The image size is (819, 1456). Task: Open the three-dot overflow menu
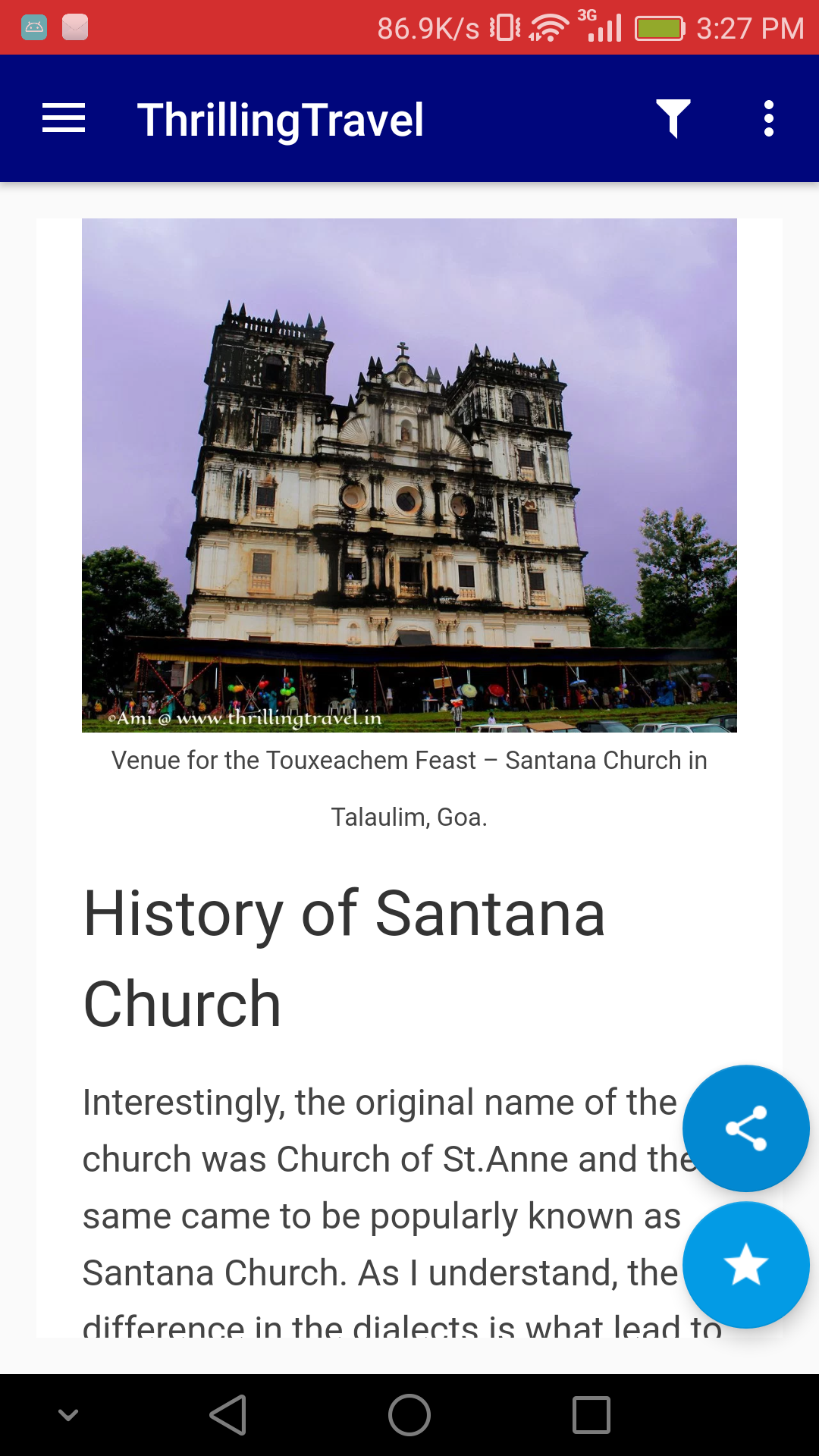pos(769,119)
